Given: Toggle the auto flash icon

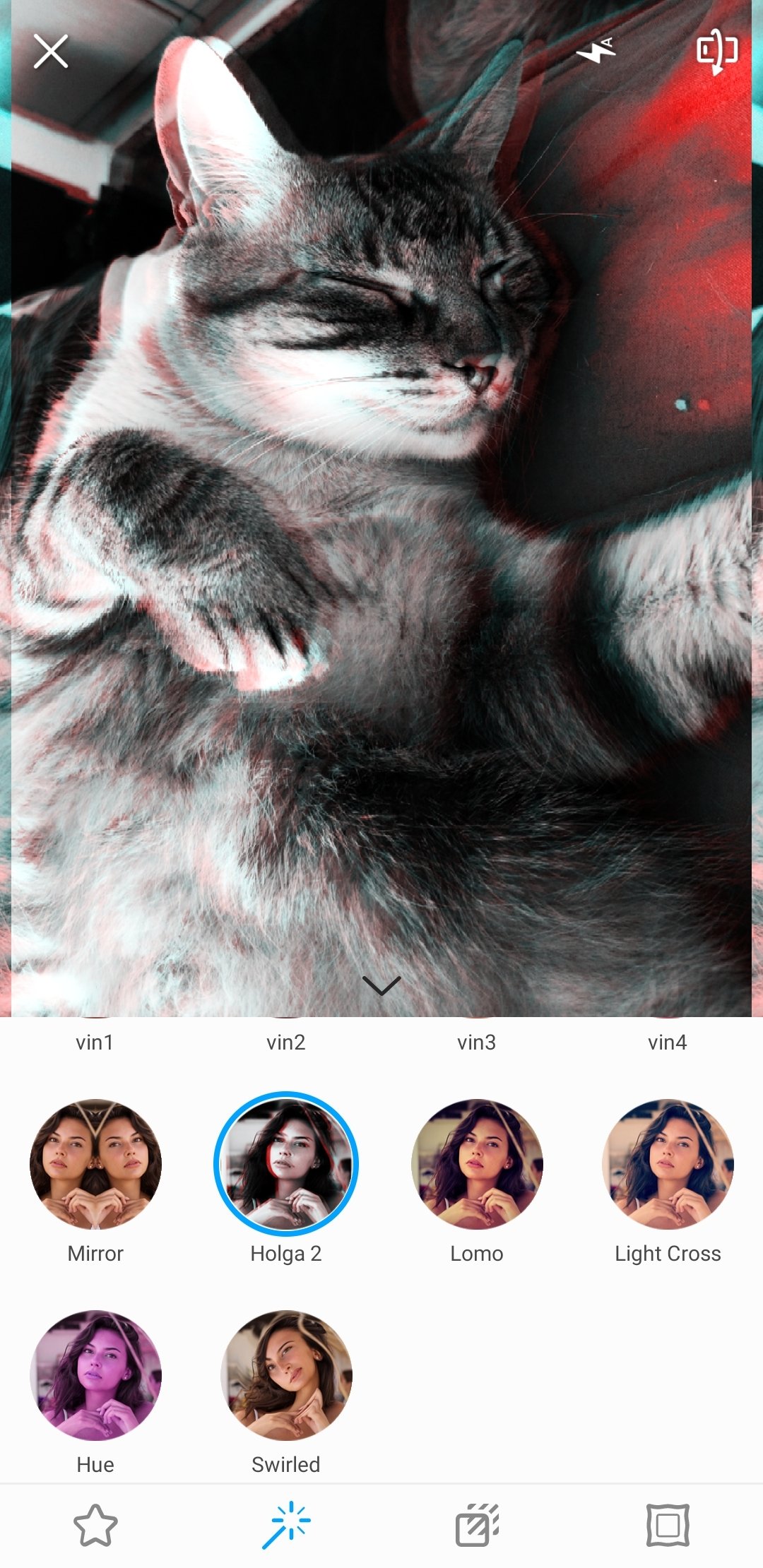Looking at the screenshot, I should (595, 50).
